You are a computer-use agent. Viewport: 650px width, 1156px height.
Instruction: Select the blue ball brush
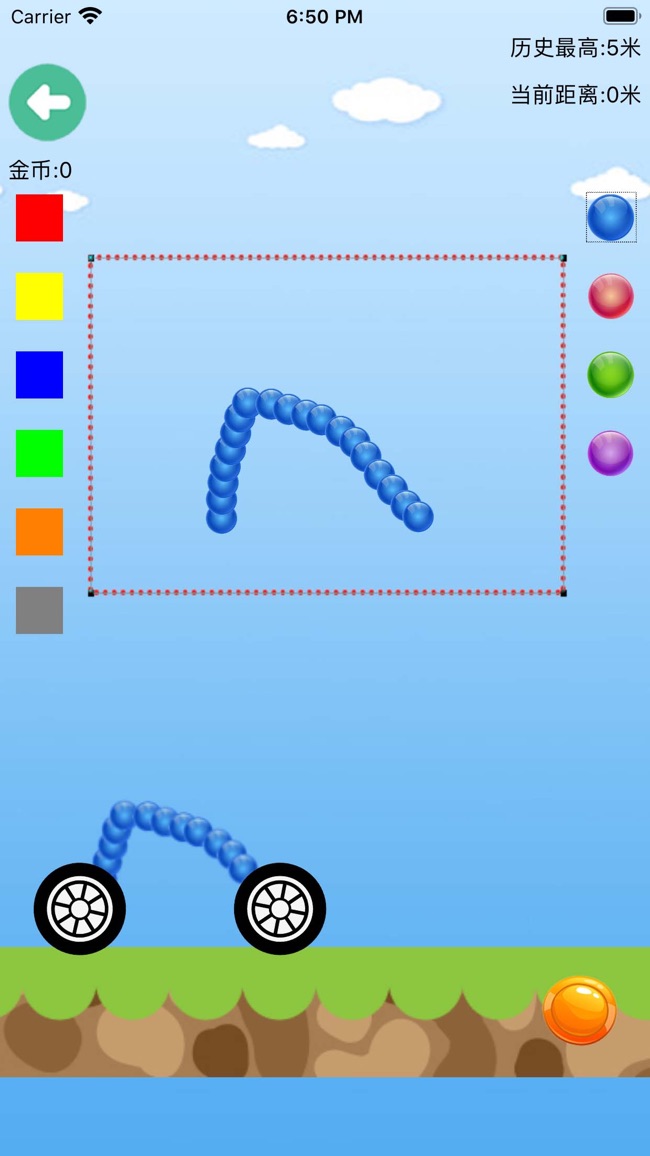[x=610, y=218]
